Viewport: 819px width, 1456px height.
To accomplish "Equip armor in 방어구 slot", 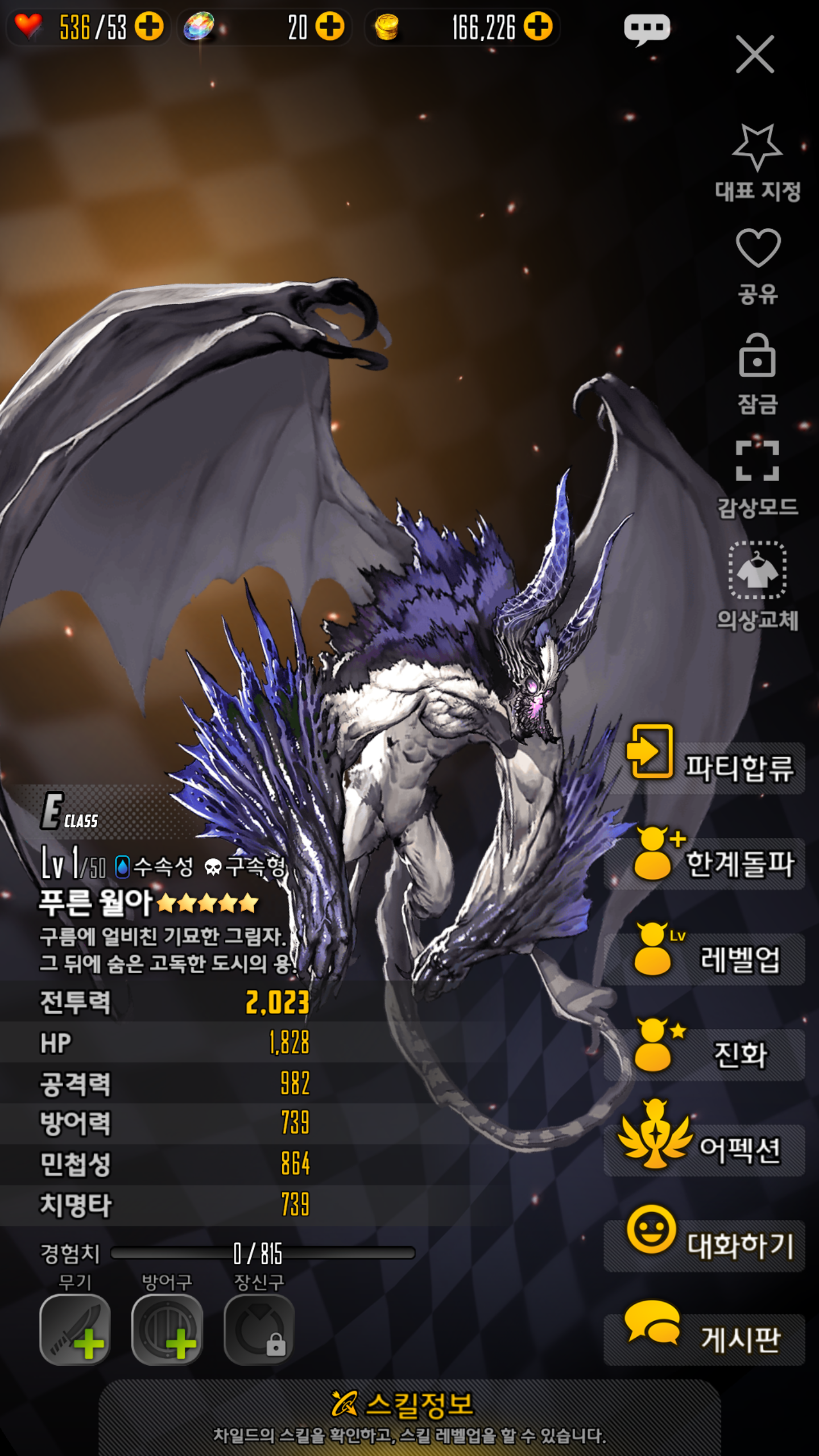I will [167, 1329].
